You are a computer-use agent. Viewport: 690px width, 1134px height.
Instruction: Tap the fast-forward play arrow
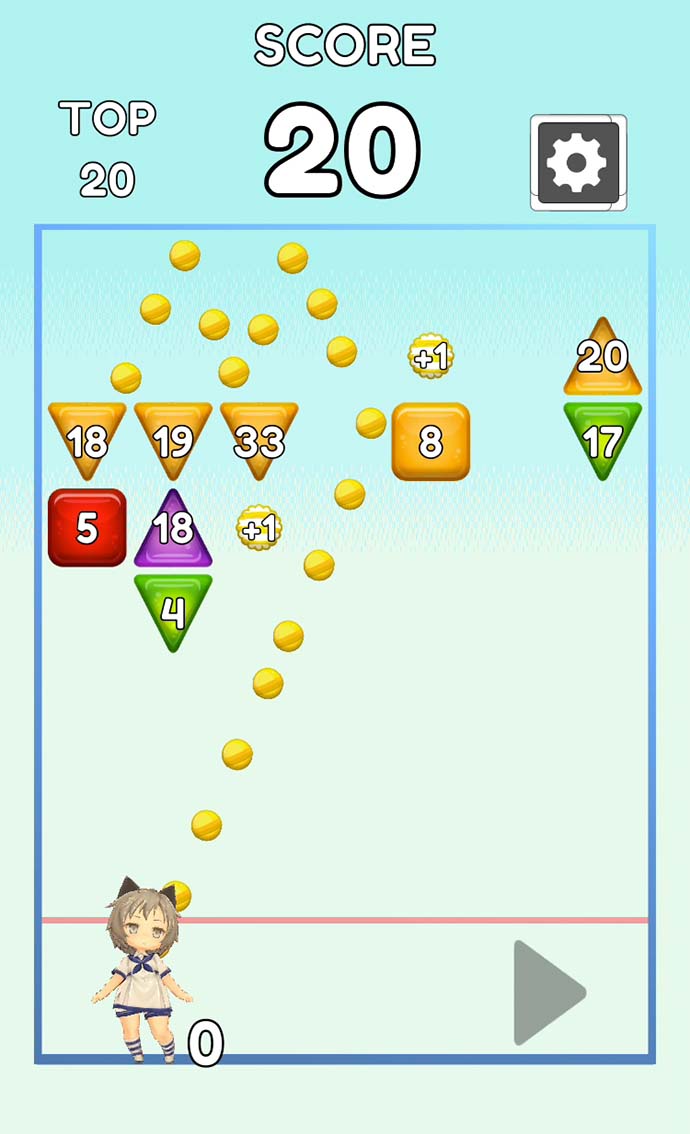546,993
